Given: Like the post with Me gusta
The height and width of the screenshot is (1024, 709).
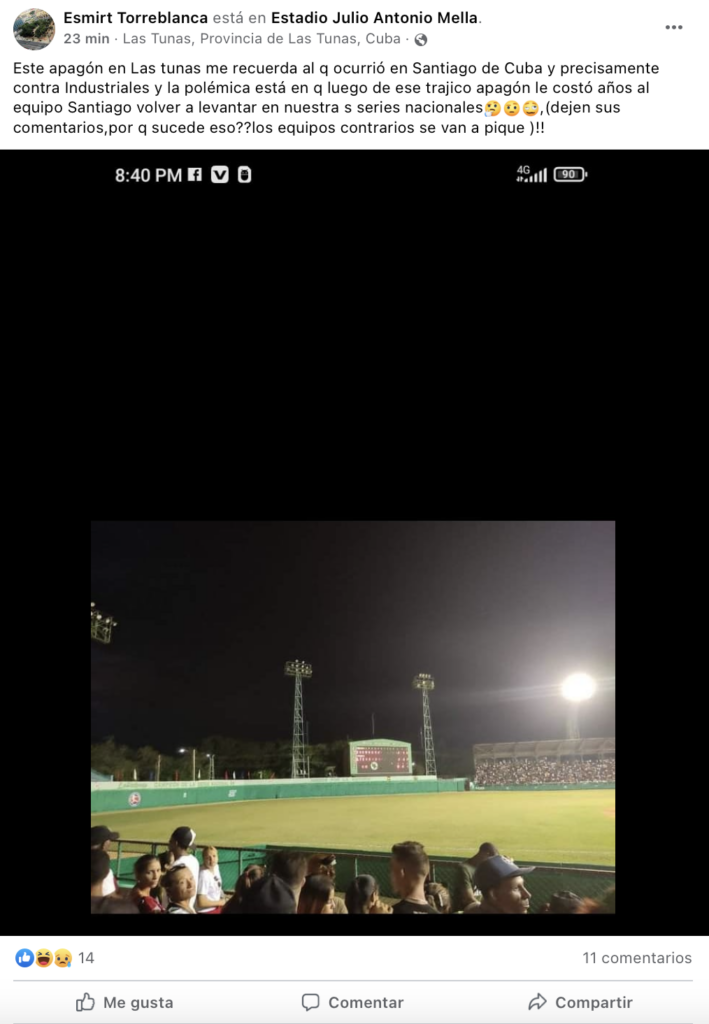Looking at the screenshot, I should [x=125, y=1002].
